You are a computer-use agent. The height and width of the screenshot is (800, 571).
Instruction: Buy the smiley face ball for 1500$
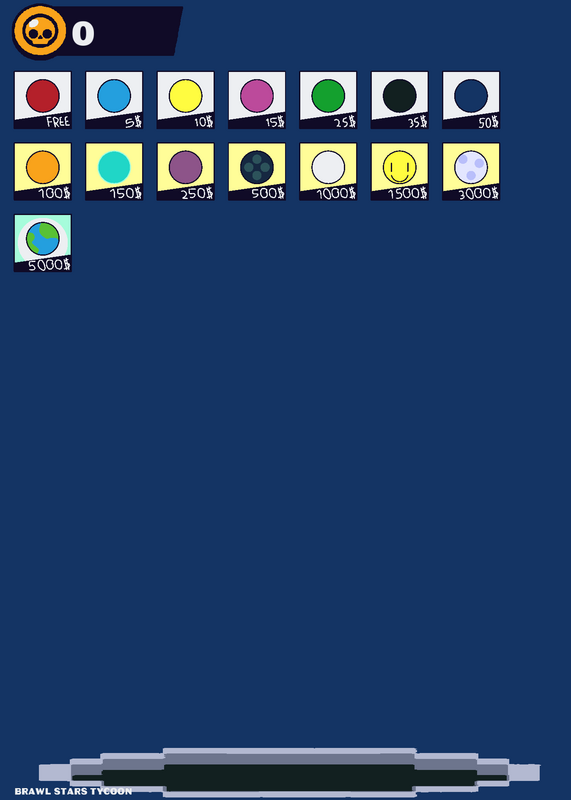click(400, 171)
